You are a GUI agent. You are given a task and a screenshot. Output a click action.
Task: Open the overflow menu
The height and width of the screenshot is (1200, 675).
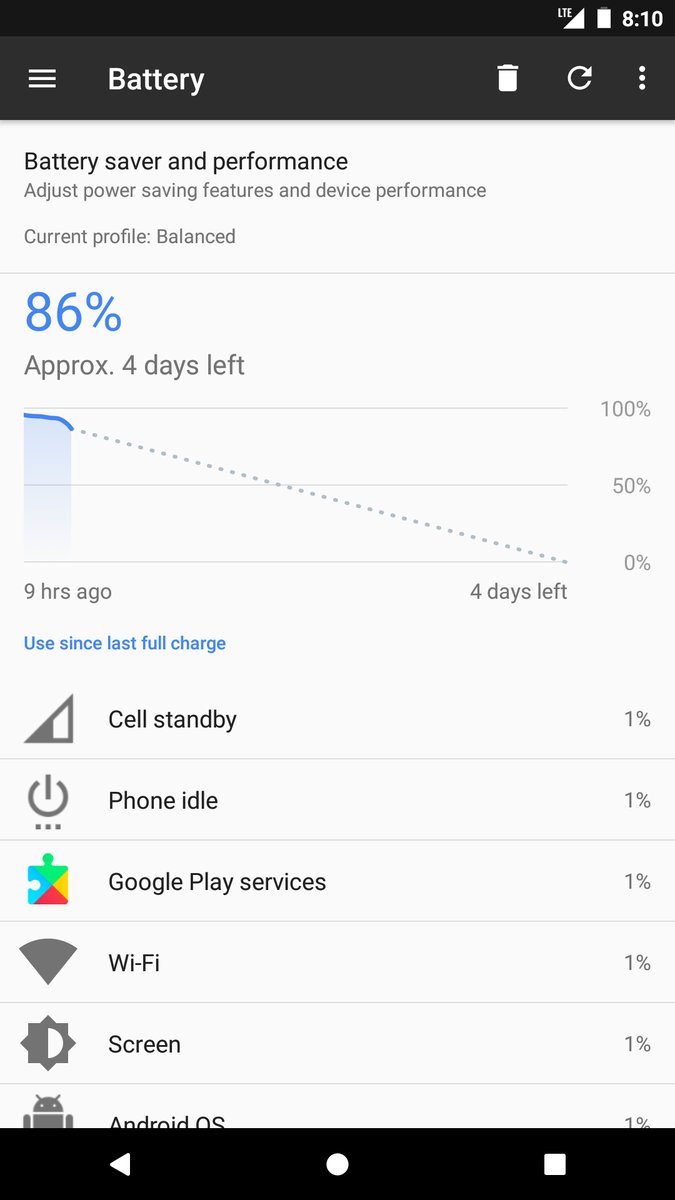point(642,78)
